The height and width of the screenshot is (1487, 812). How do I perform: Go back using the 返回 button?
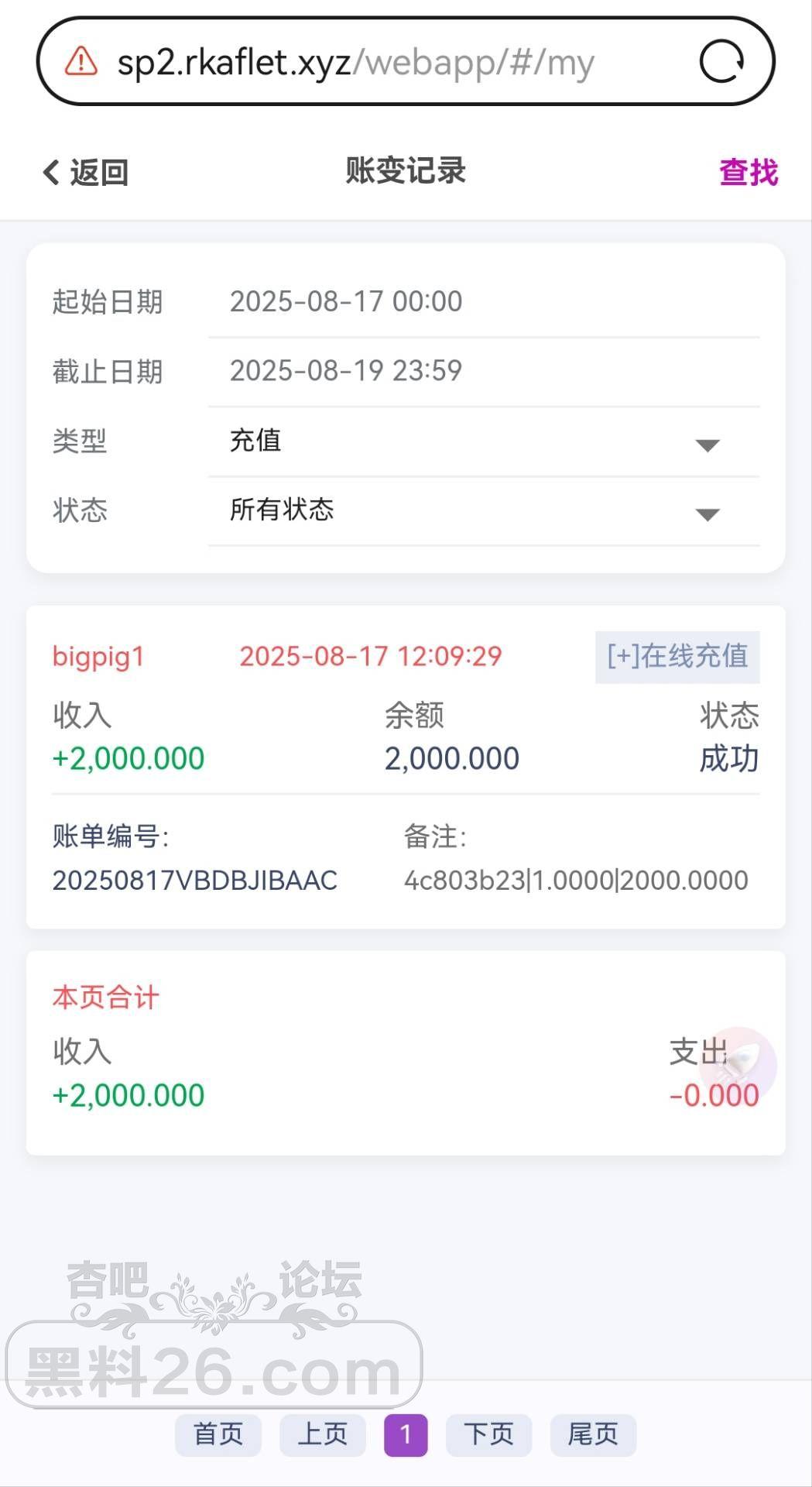[x=86, y=172]
